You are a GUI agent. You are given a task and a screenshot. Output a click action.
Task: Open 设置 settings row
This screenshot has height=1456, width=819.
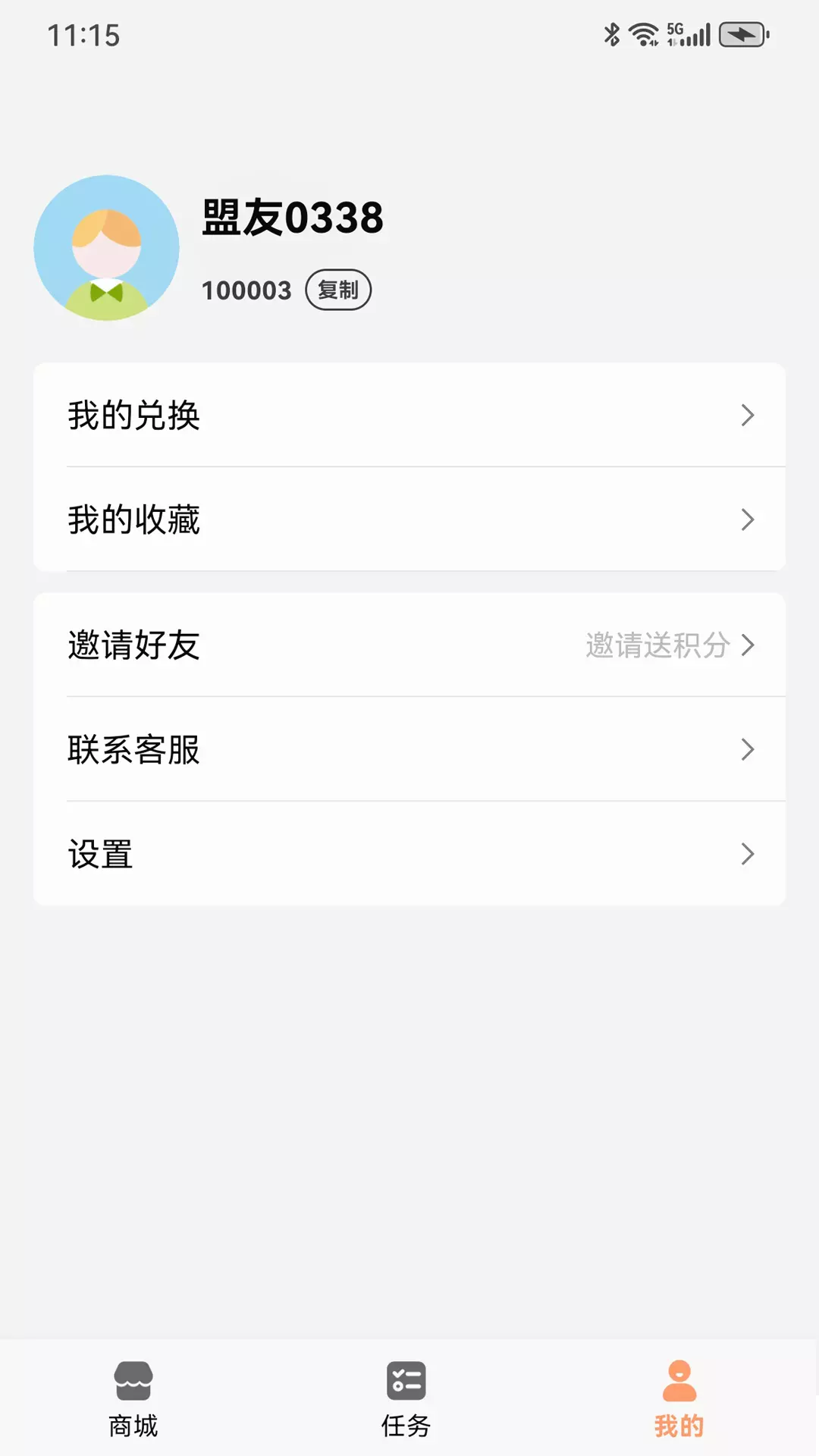click(409, 854)
